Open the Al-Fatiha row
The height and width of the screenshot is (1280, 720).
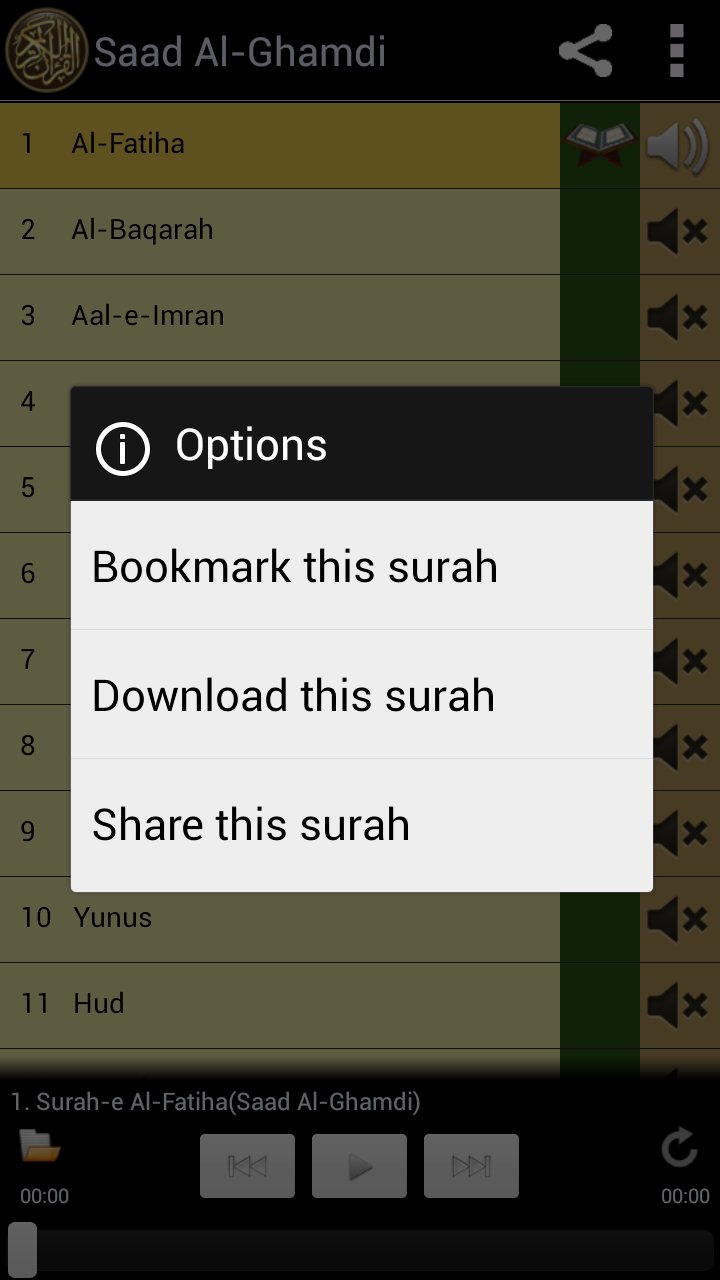tap(280, 145)
